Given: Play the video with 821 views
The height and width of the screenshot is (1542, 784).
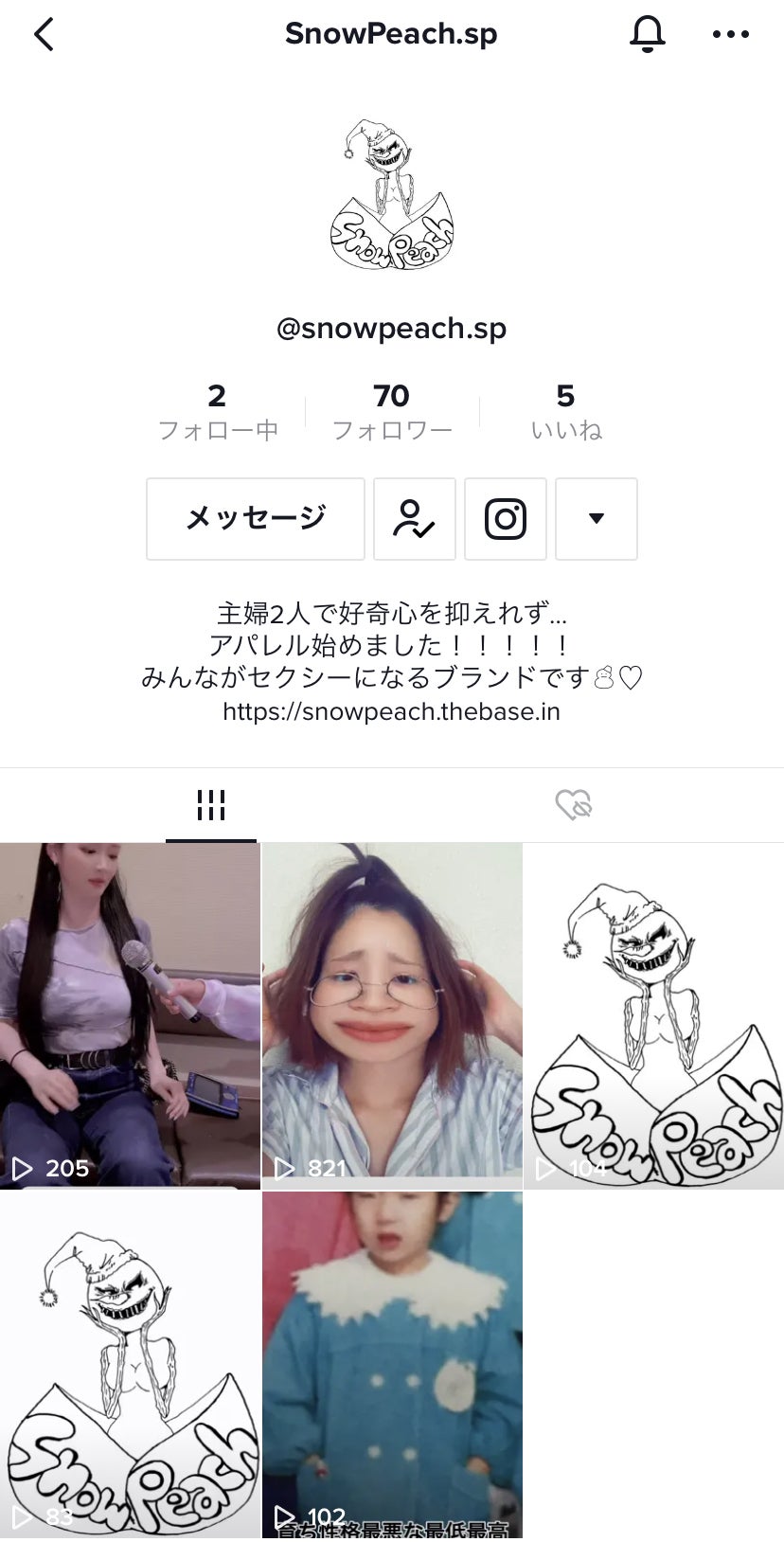Looking at the screenshot, I should click(x=391, y=1015).
